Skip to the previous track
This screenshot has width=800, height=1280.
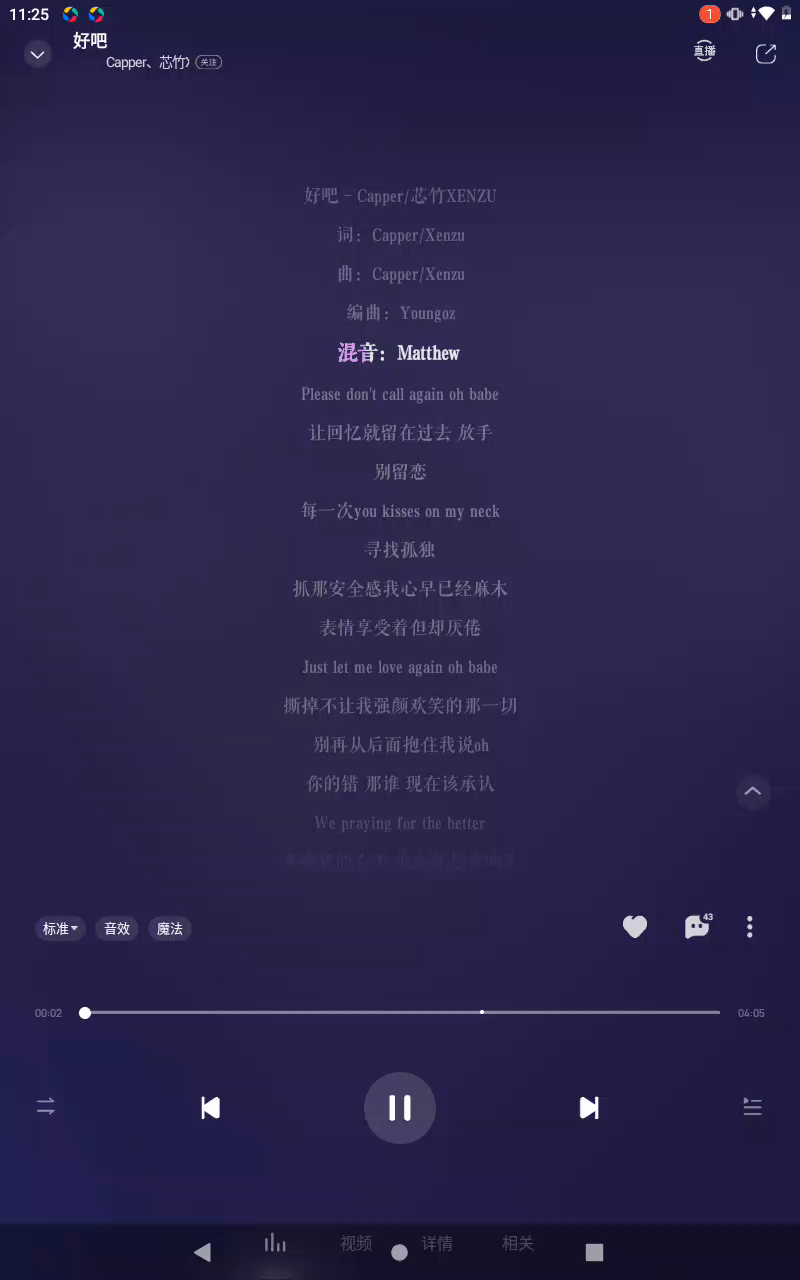click(x=210, y=1107)
